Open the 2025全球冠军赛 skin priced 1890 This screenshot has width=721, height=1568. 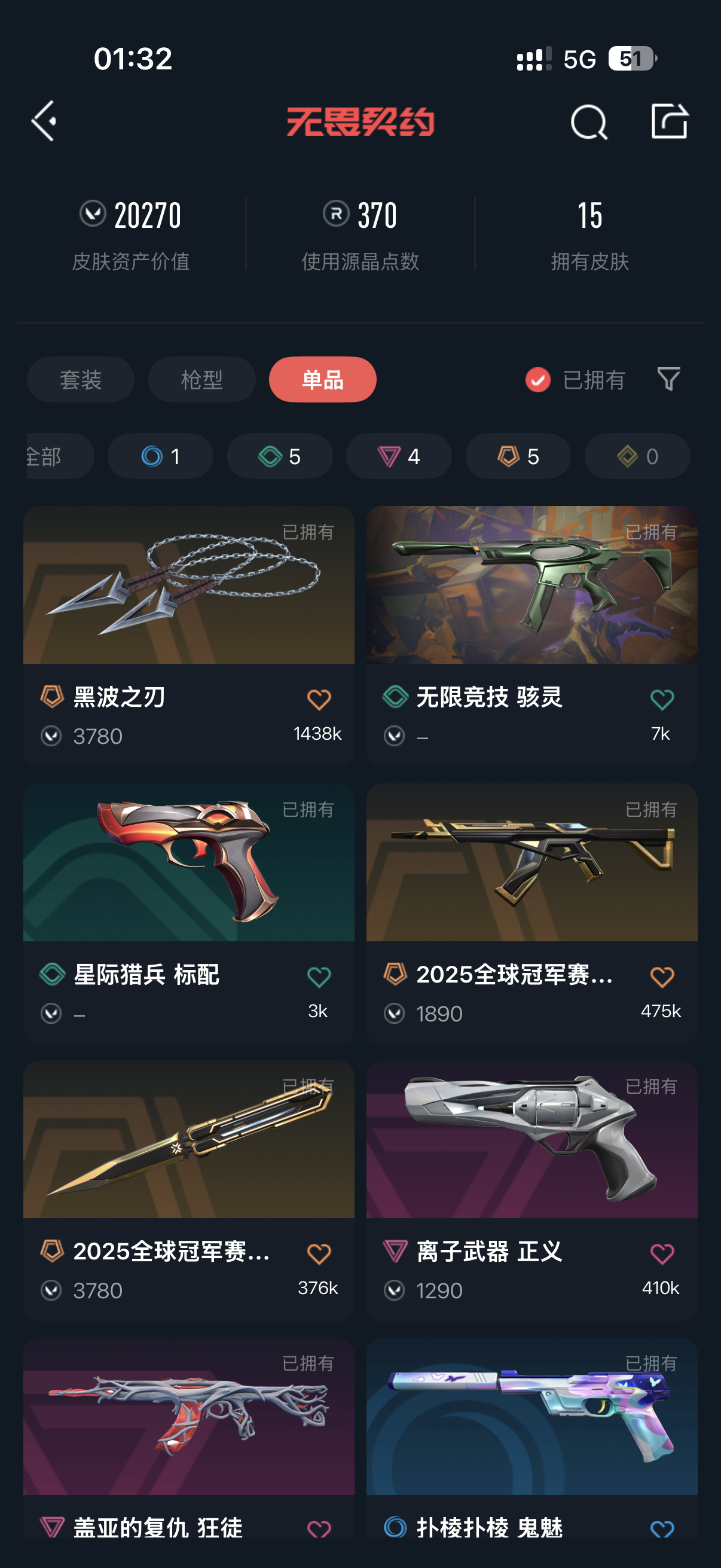pyautogui.click(x=531, y=913)
